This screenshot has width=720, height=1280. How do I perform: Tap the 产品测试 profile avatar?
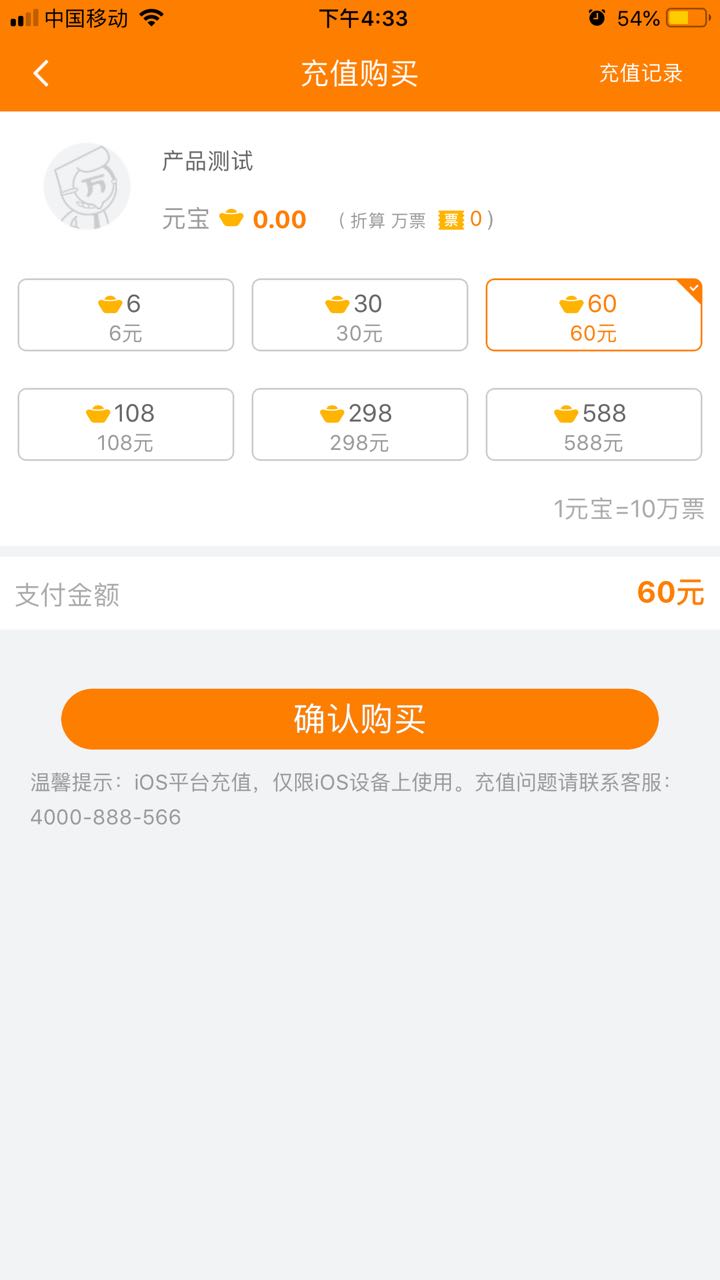(87, 186)
